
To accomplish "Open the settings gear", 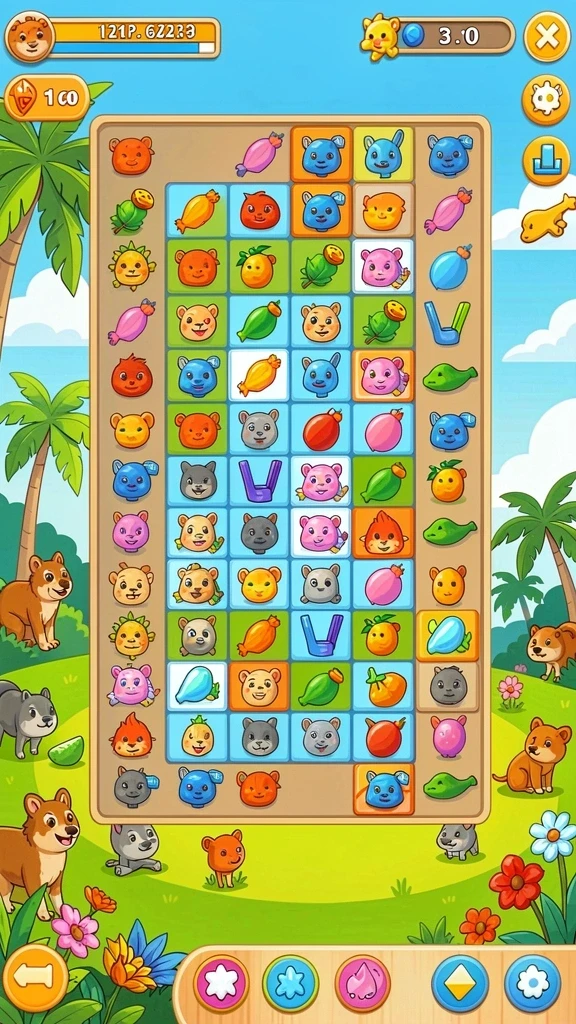I will pos(546,100).
